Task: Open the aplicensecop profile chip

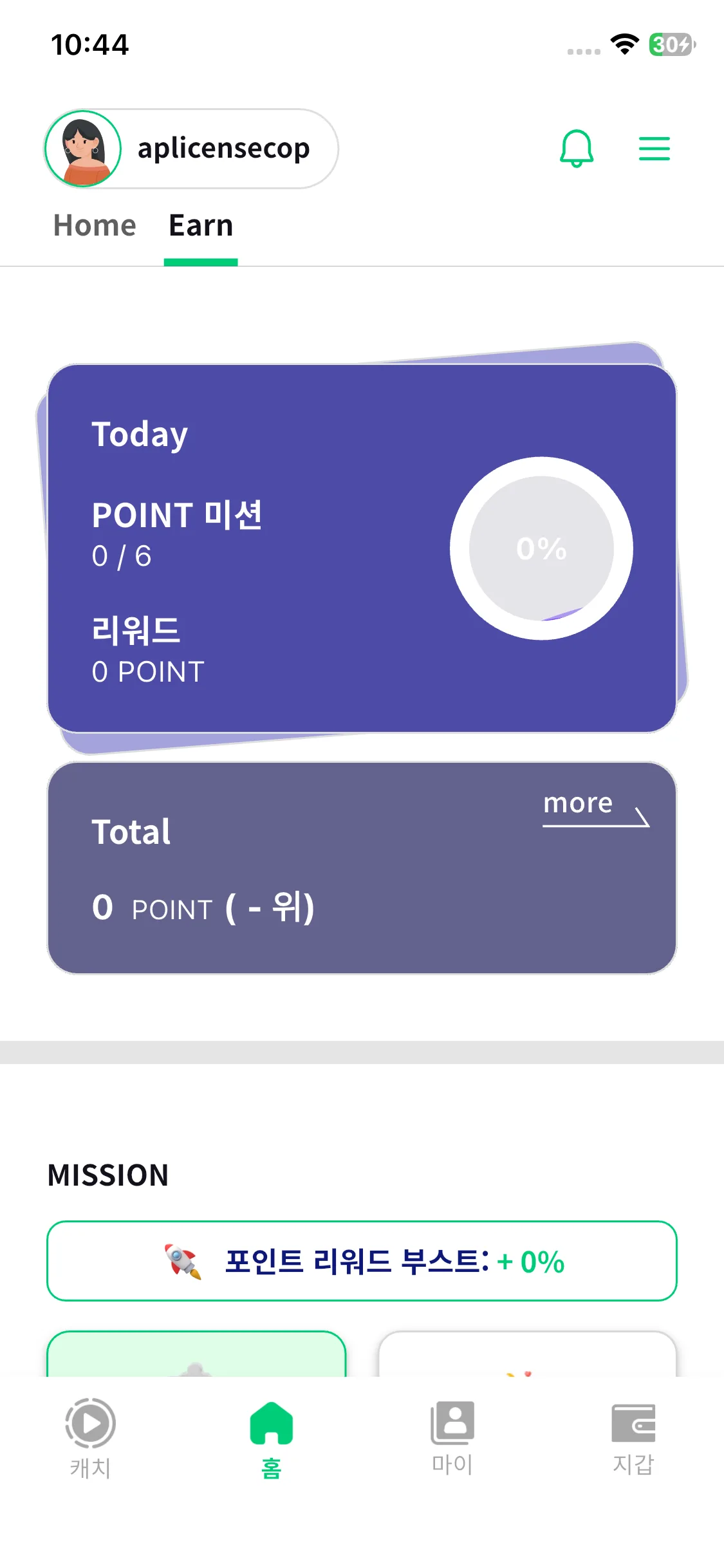Action: click(x=191, y=149)
